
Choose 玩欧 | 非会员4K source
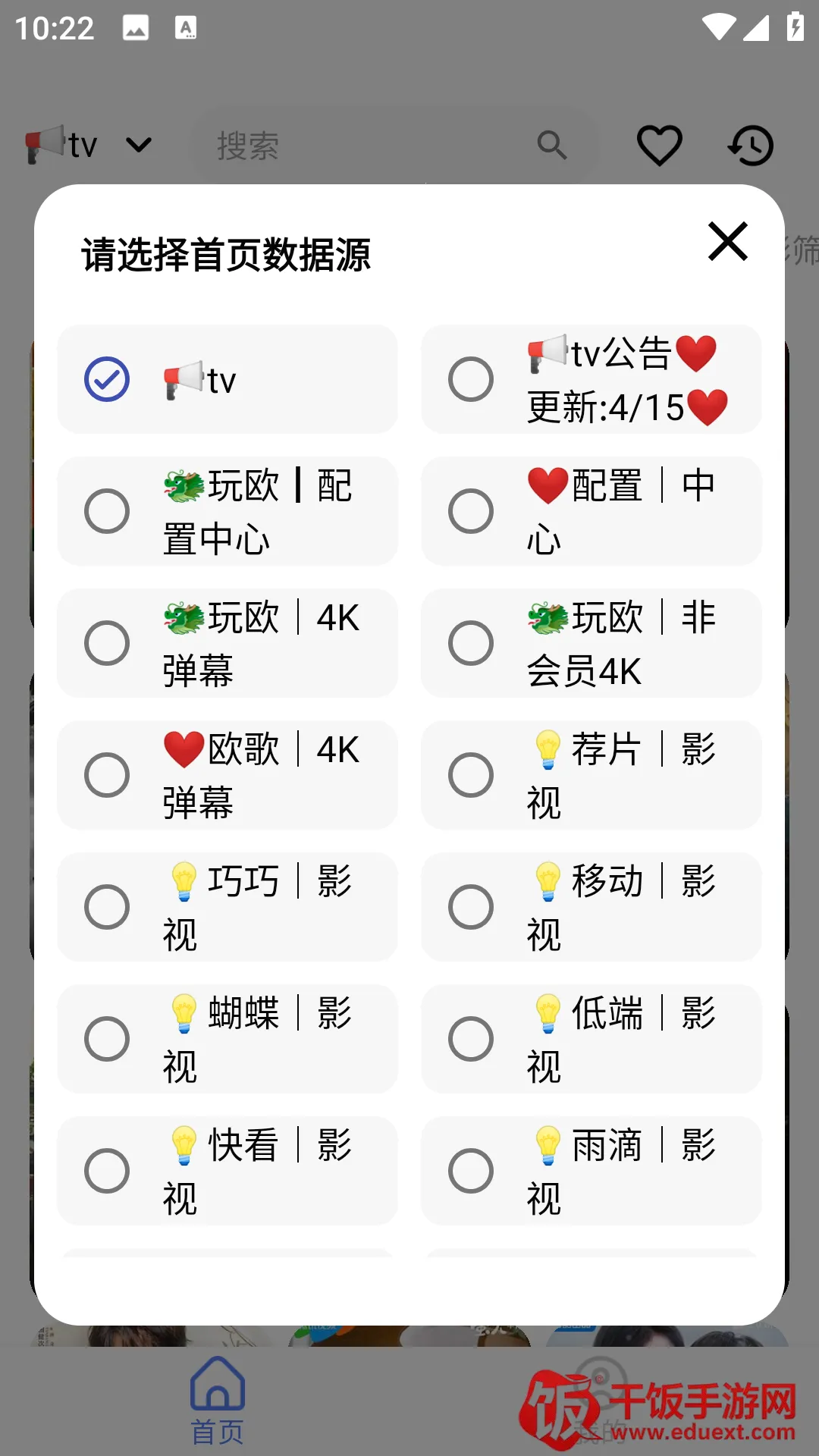[591, 643]
